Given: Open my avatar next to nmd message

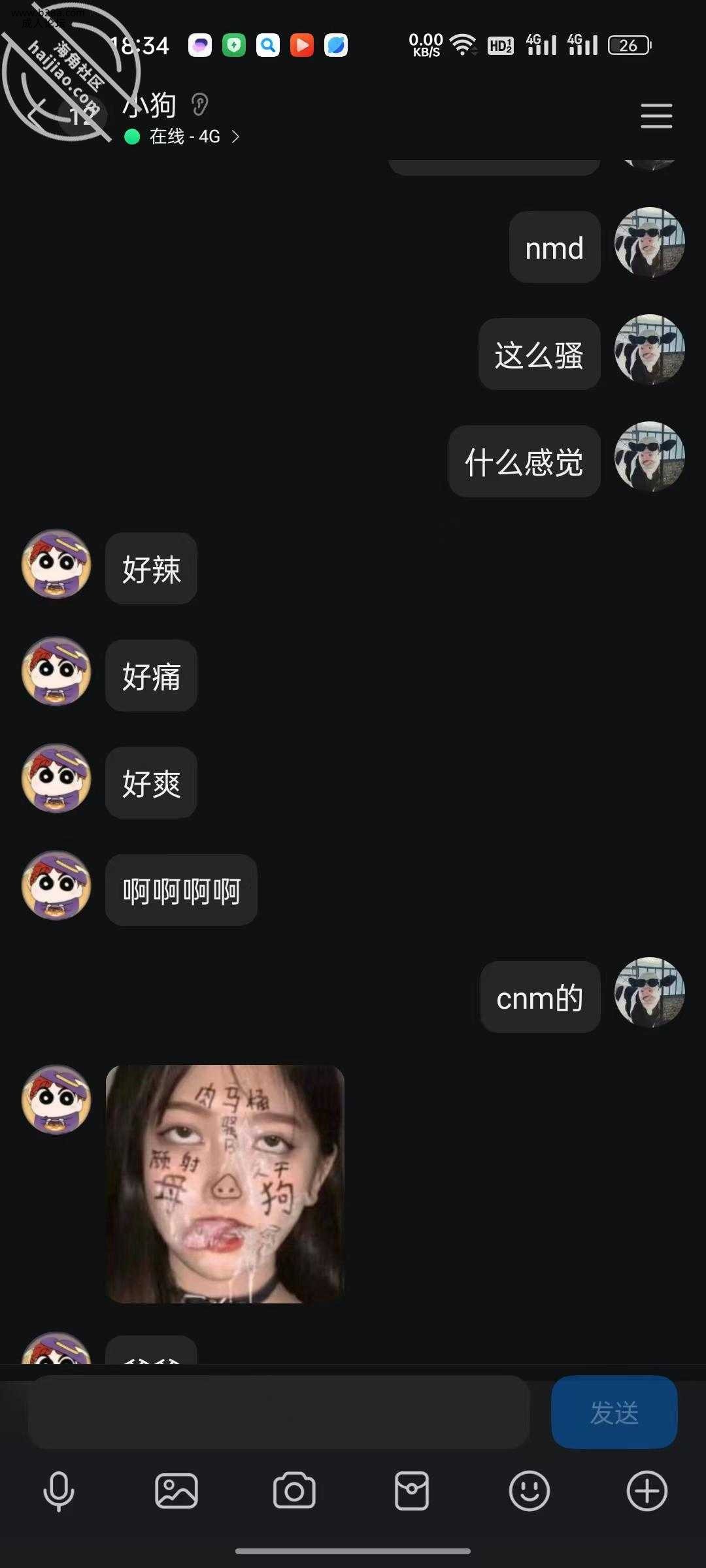Looking at the screenshot, I should pos(649,242).
